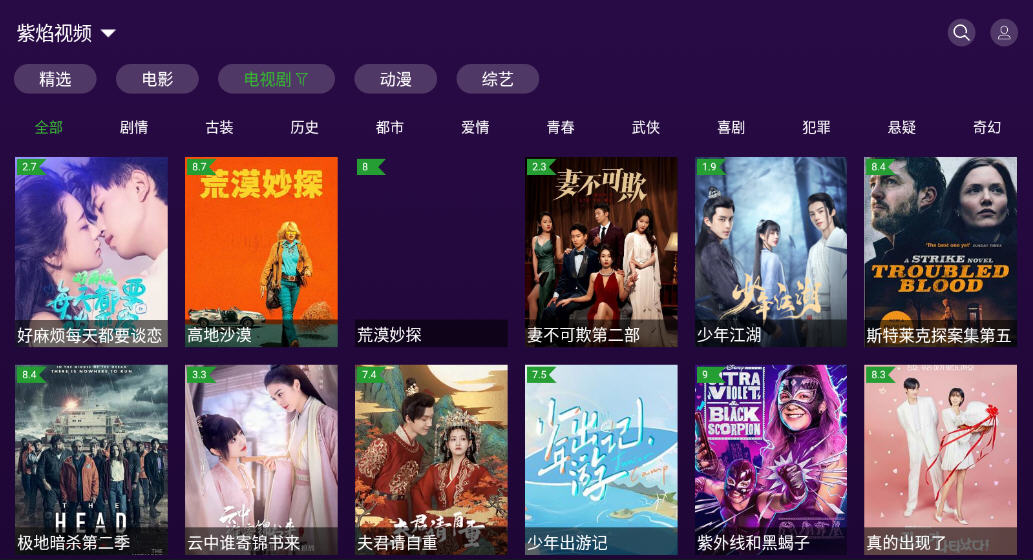Select the 古装 genre filter
Viewport: 1033px width, 560px height.
(x=219, y=127)
